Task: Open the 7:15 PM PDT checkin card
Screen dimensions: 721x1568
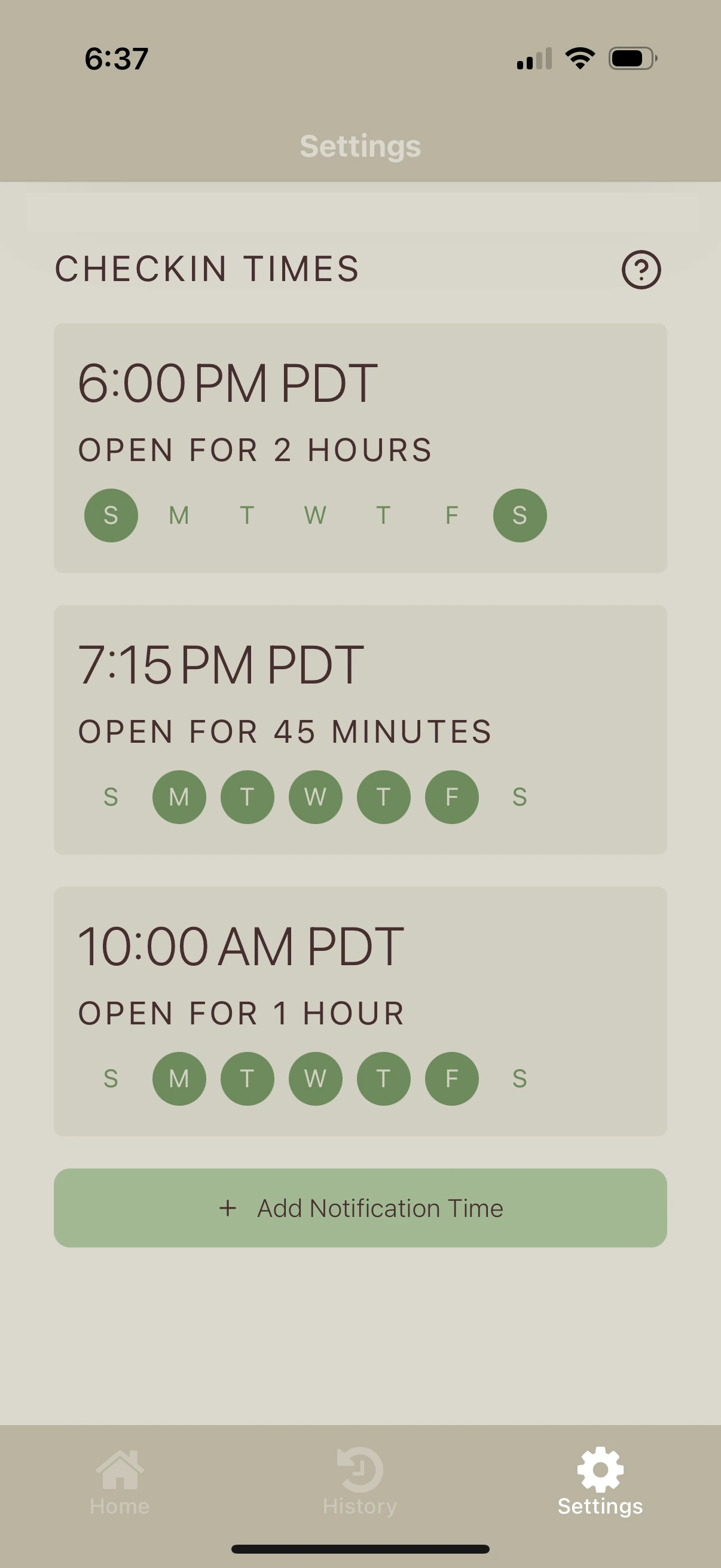Action: click(360, 682)
